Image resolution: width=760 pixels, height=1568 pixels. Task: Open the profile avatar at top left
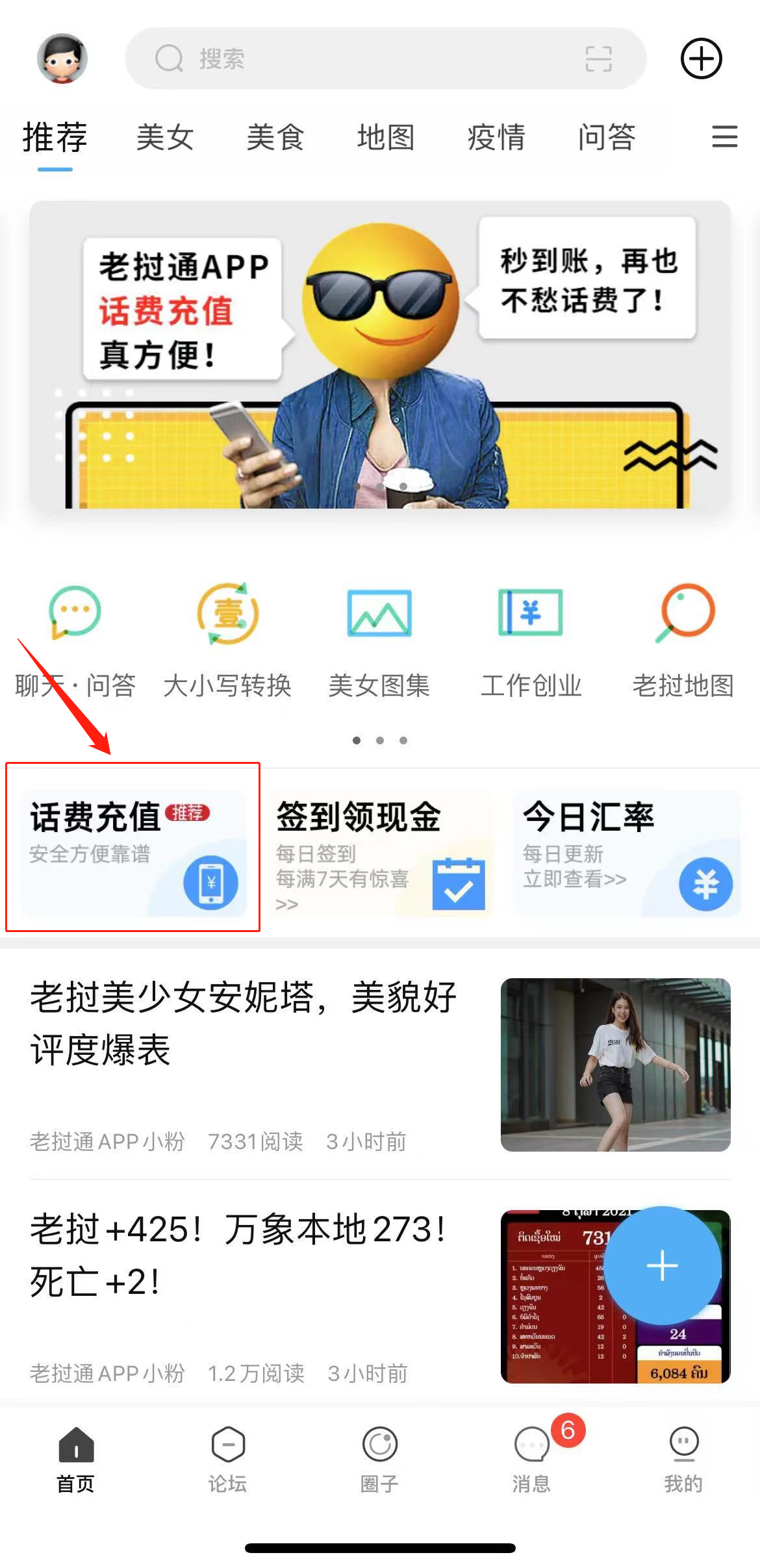click(62, 58)
